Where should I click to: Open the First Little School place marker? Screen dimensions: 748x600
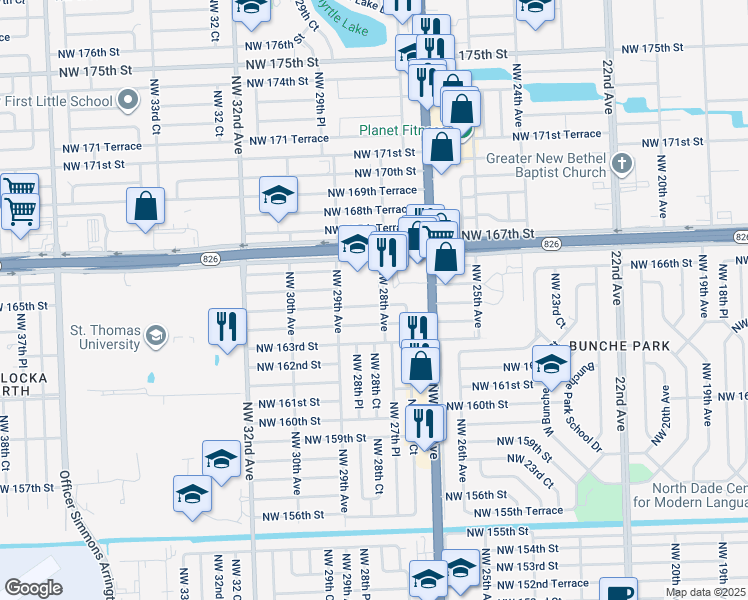click(128, 101)
